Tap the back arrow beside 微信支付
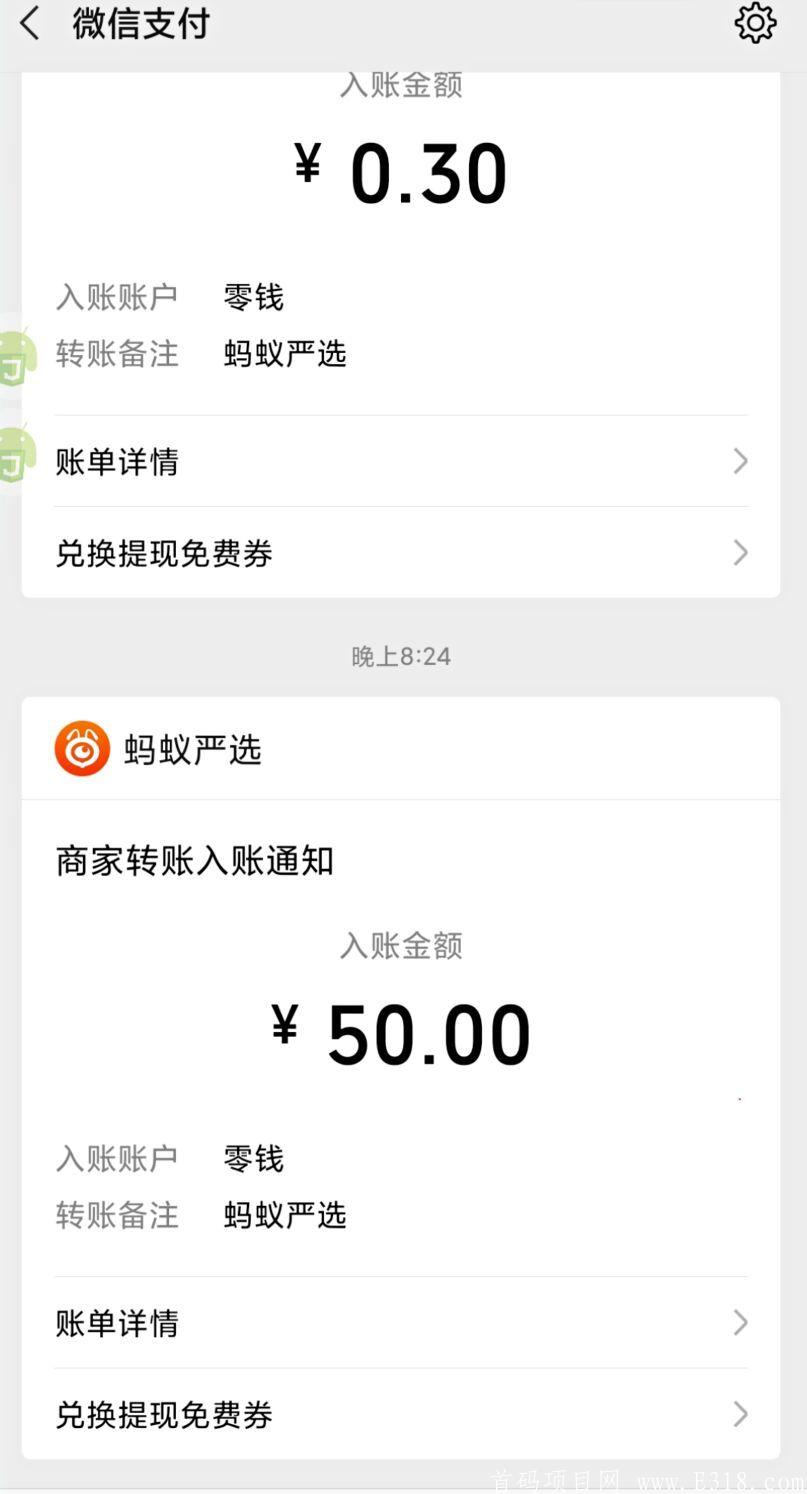Screen dimensions: 807x1494 [x=29, y=23]
